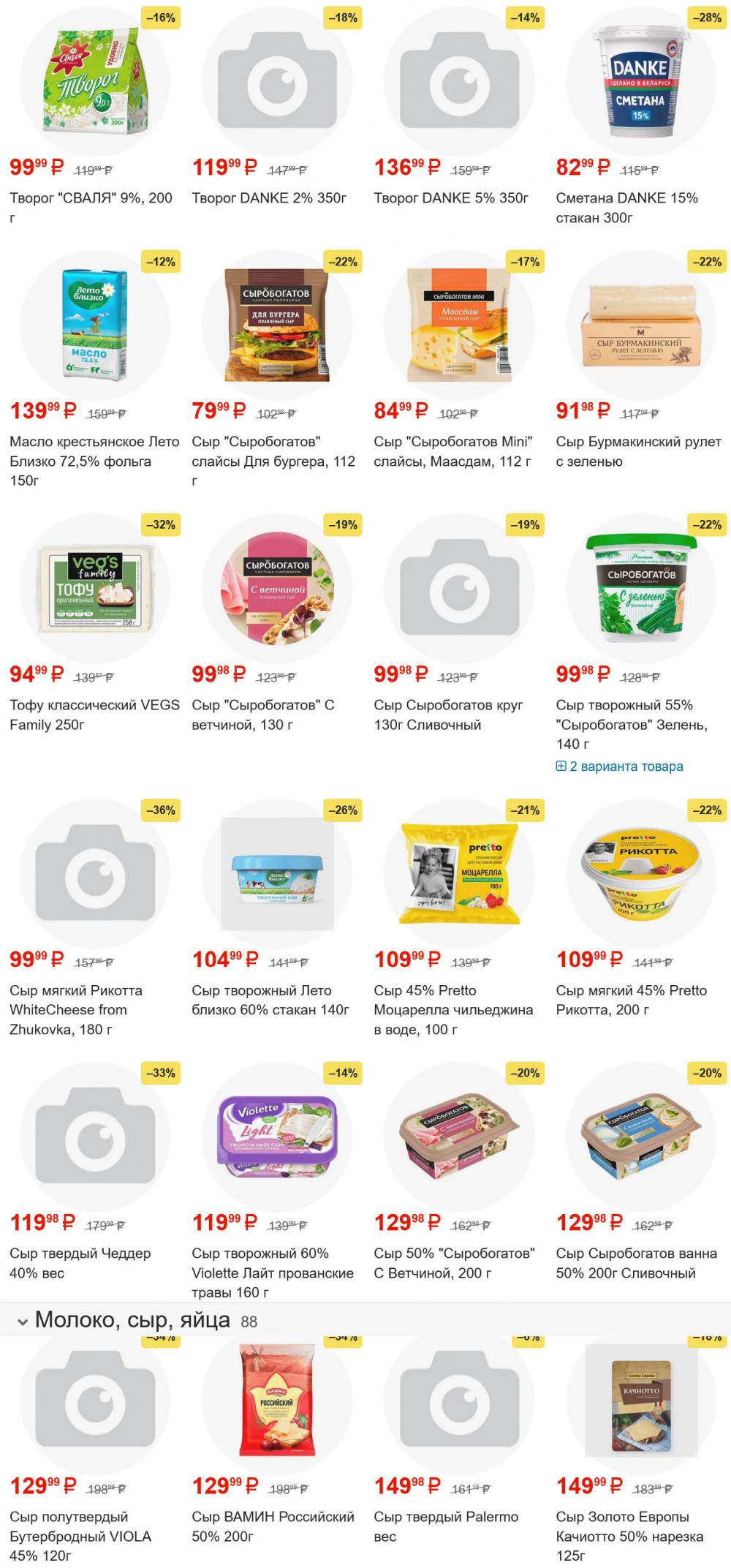The width and height of the screenshot is (731, 1568).
Task: View Сыр Сыробогатов круг Сливочный
Action: click(448, 715)
